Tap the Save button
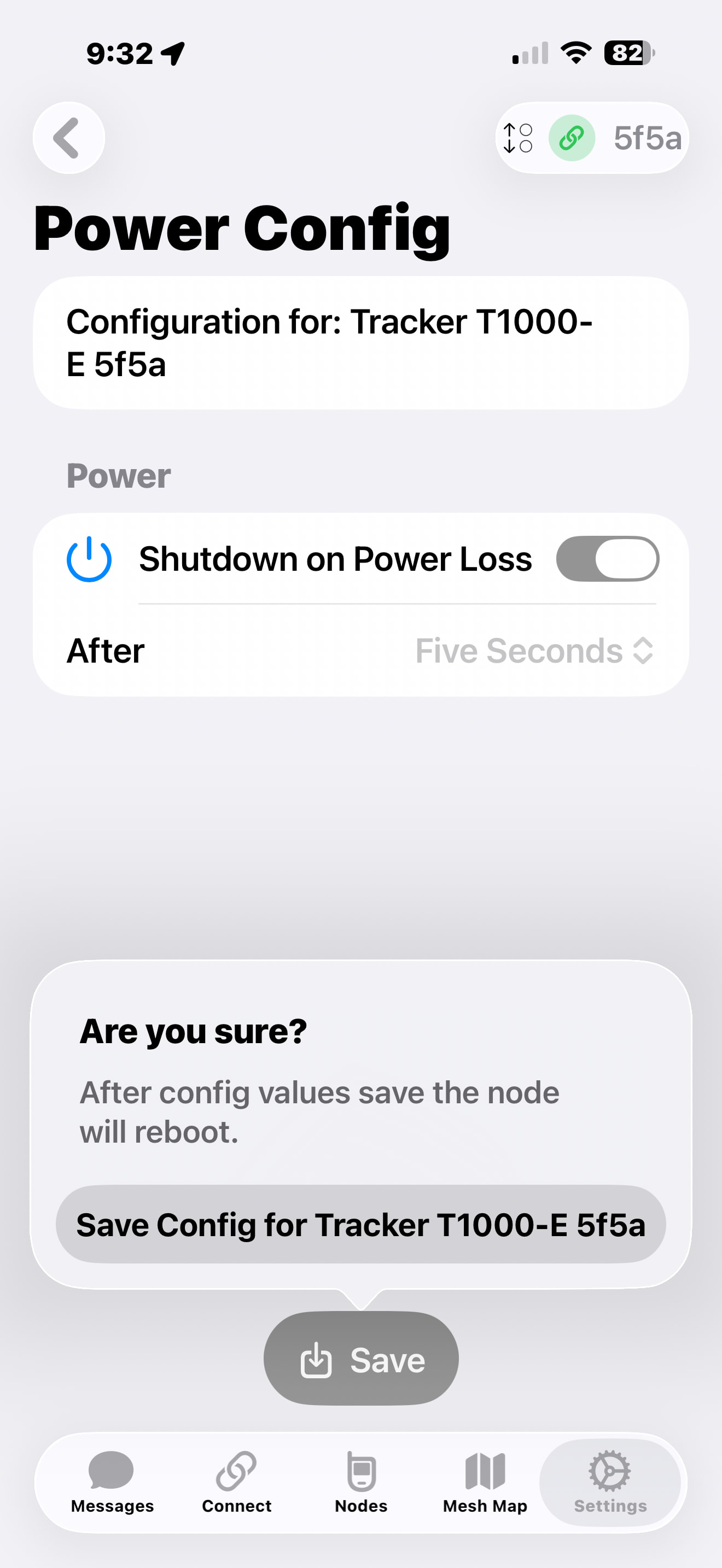The height and width of the screenshot is (1568, 722). pos(360,1359)
